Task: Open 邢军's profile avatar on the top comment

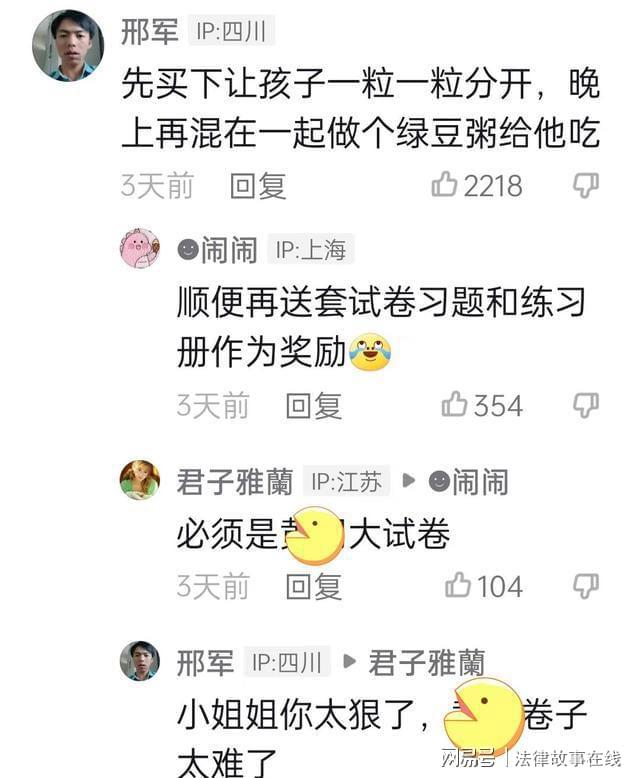Action: tap(68, 45)
